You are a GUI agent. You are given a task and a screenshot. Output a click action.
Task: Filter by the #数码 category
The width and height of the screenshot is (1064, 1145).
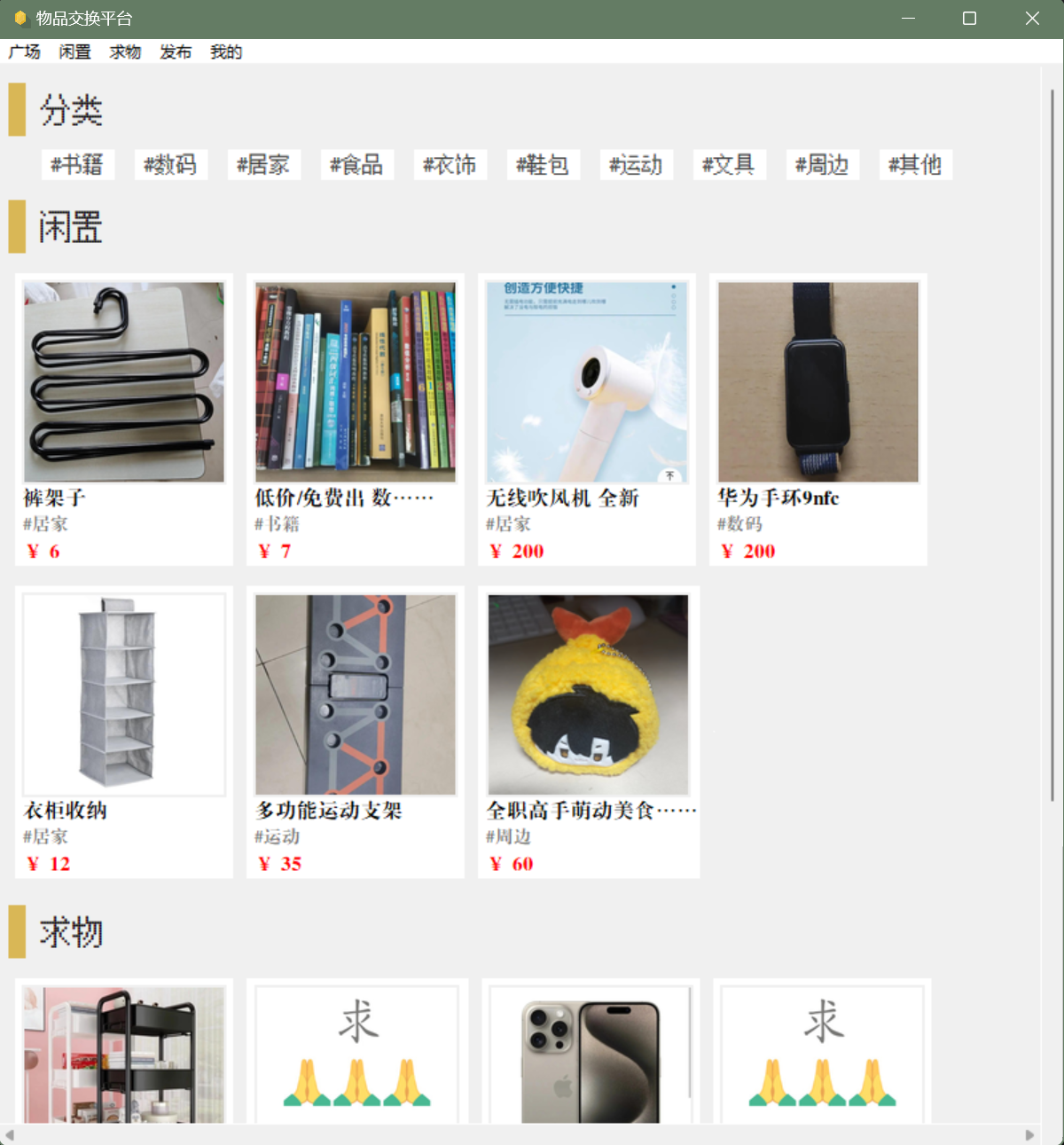[171, 165]
